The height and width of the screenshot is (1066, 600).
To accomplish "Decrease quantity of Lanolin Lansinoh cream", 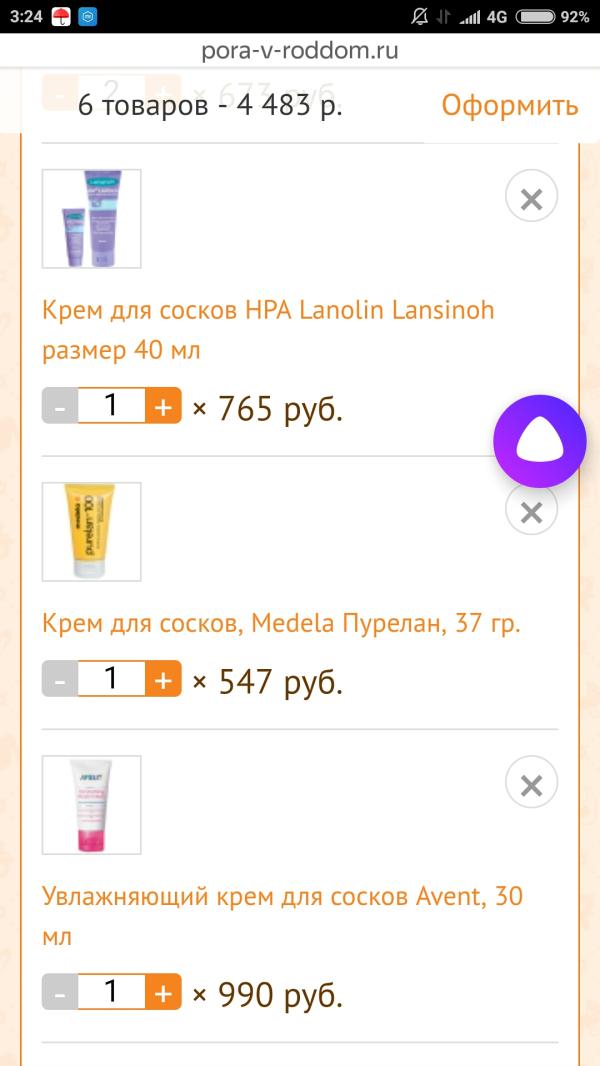I will pyautogui.click(x=60, y=406).
